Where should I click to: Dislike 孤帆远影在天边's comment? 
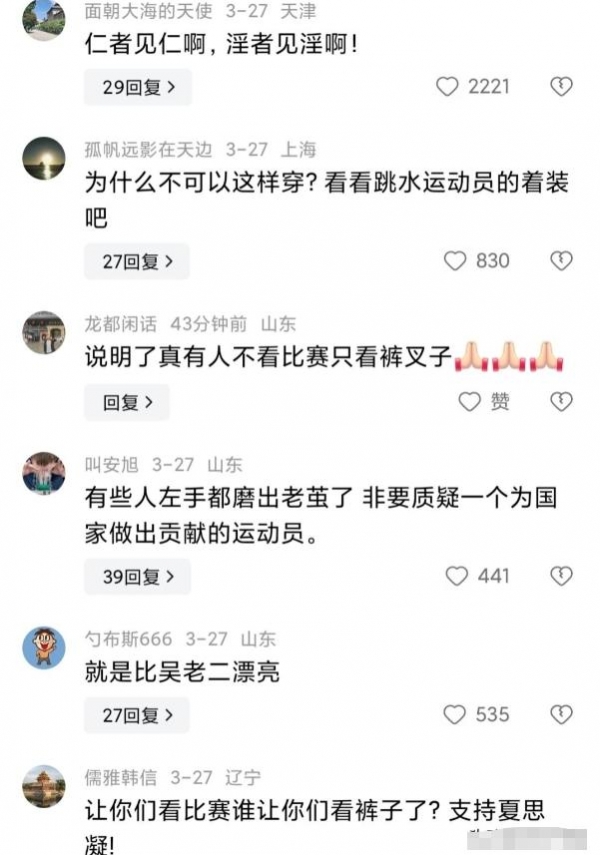point(561,261)
